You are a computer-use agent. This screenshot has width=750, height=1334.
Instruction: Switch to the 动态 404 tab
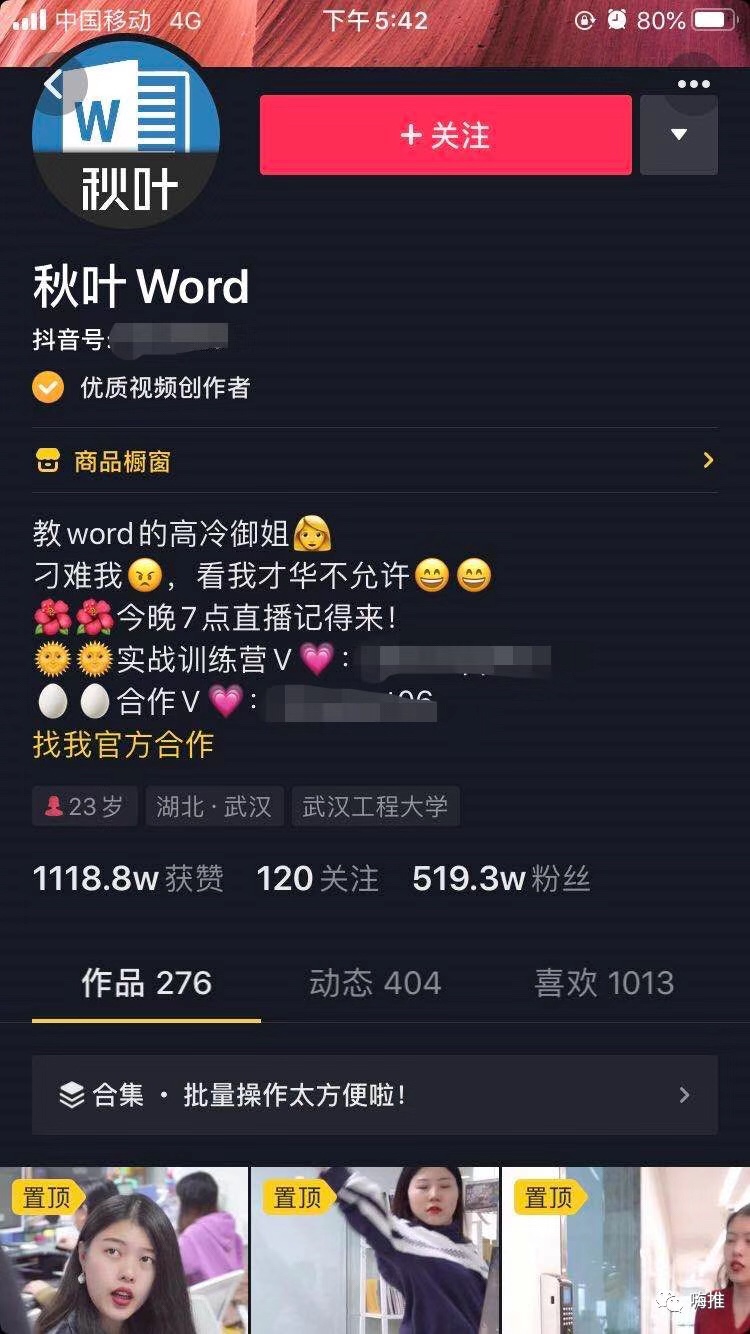click(375, 983)
